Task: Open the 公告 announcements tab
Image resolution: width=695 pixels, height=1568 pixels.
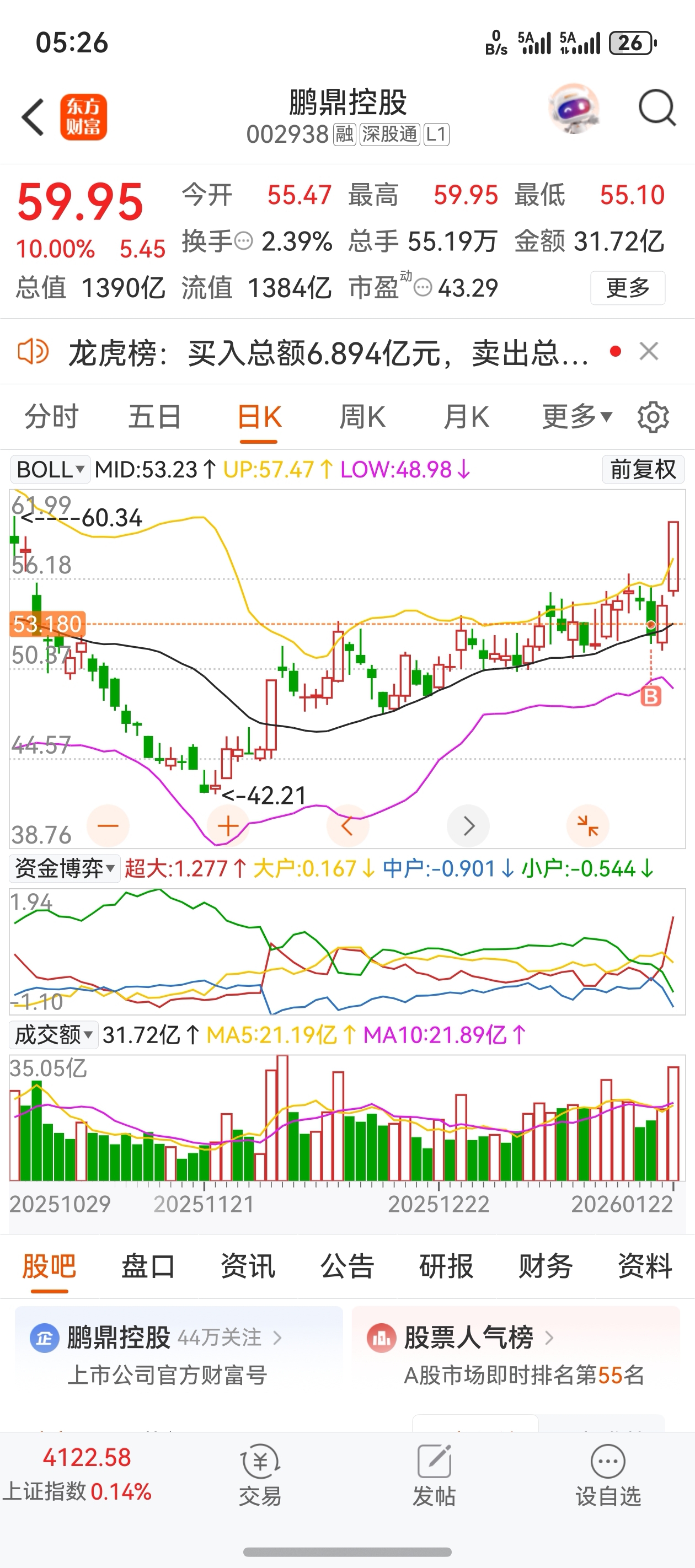Action: click(x=346, y=1267)
